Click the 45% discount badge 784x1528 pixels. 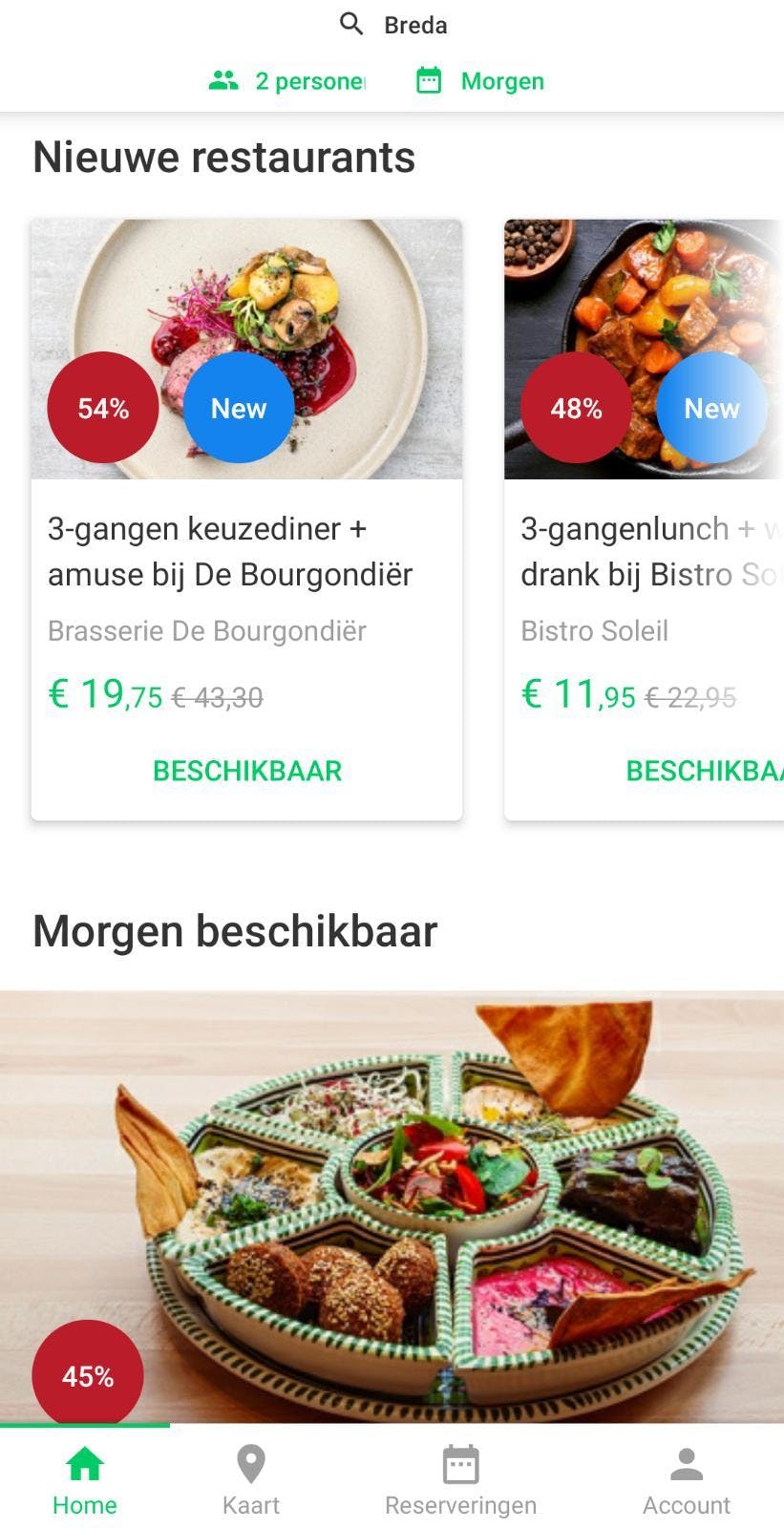[88, 1375]
